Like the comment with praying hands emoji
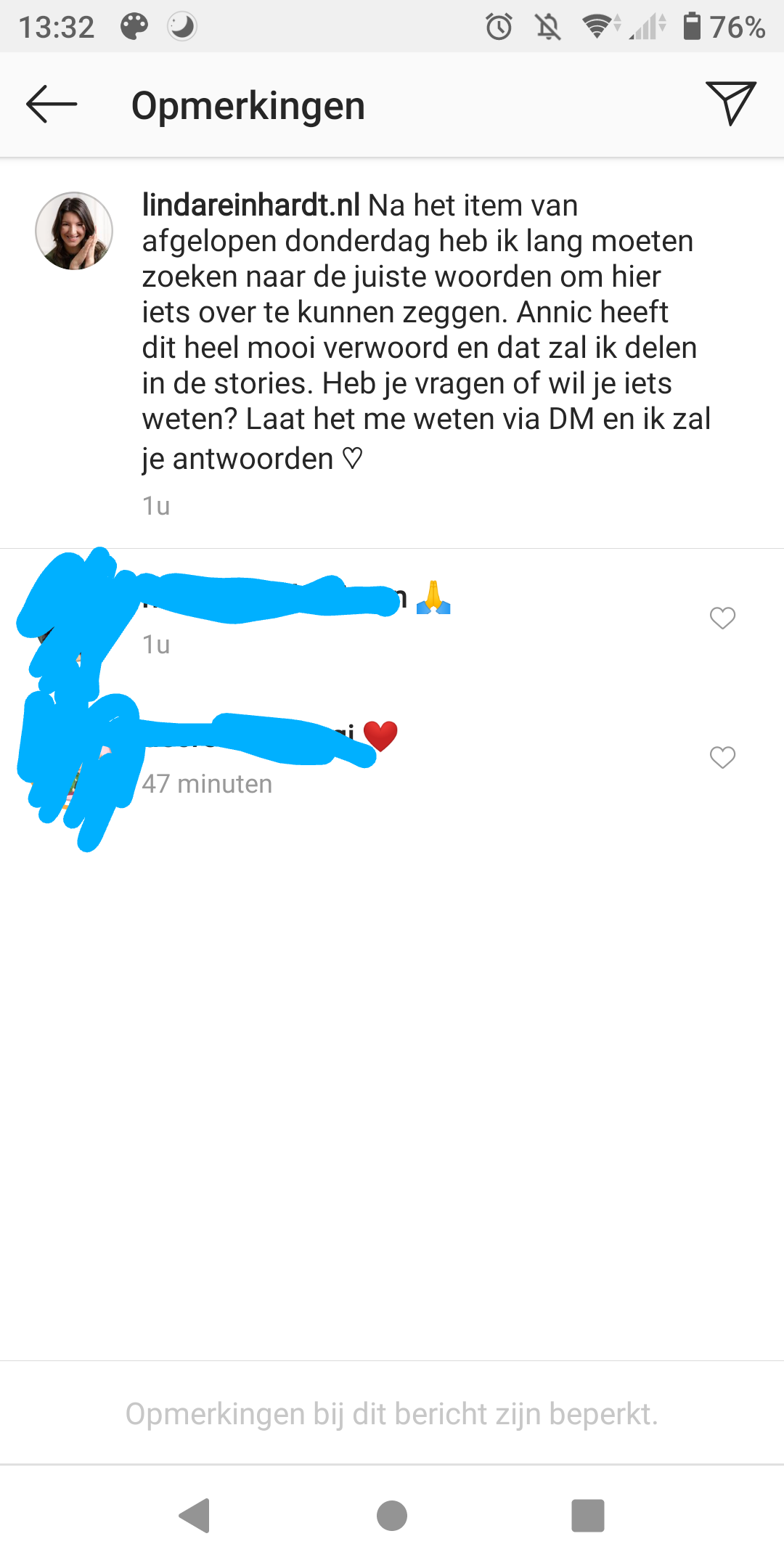784x1568 pixels. pyautogui.click(x=722, y=618)
